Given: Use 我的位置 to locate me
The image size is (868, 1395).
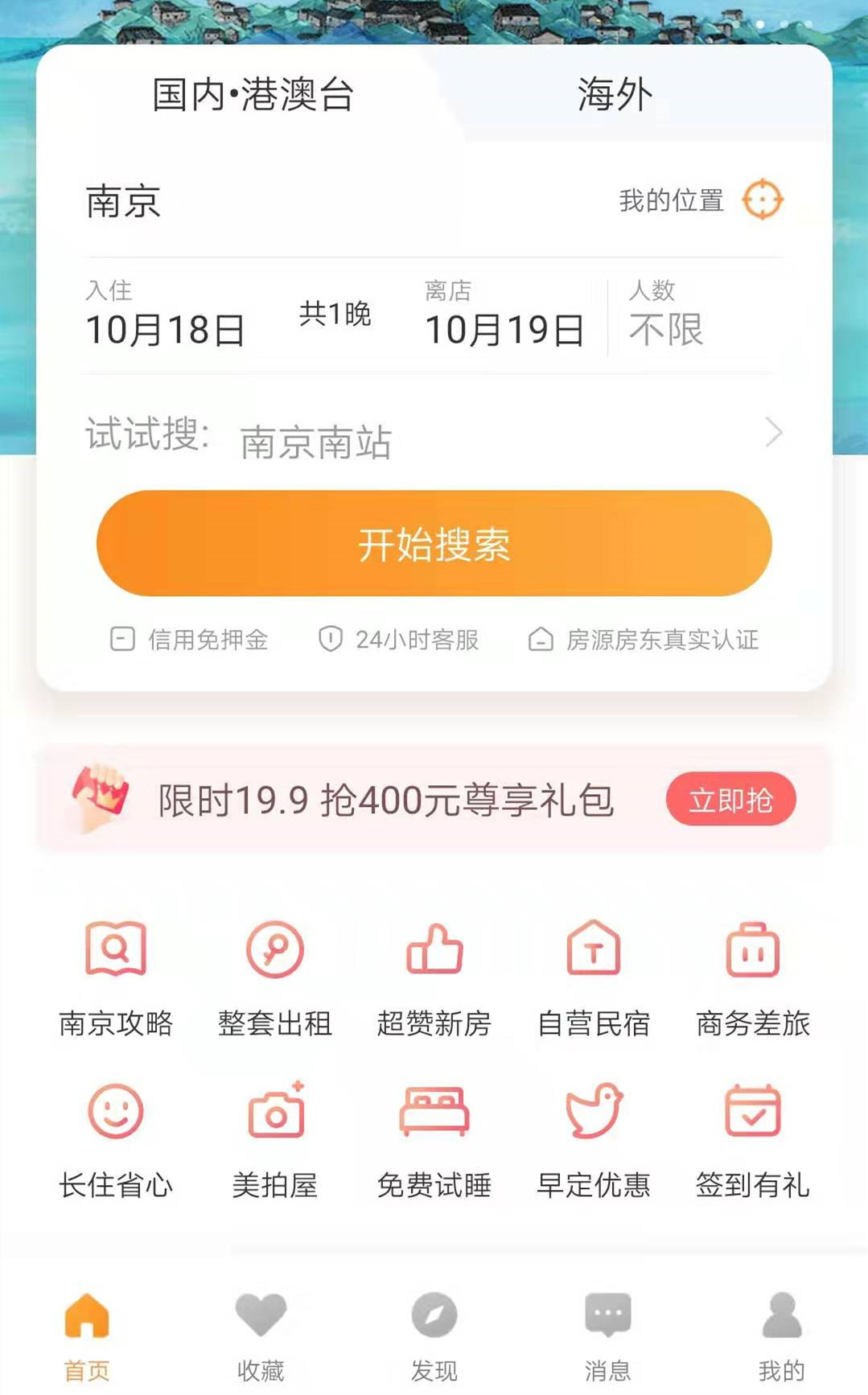Looking at the screenshot, I should point(700,200).
